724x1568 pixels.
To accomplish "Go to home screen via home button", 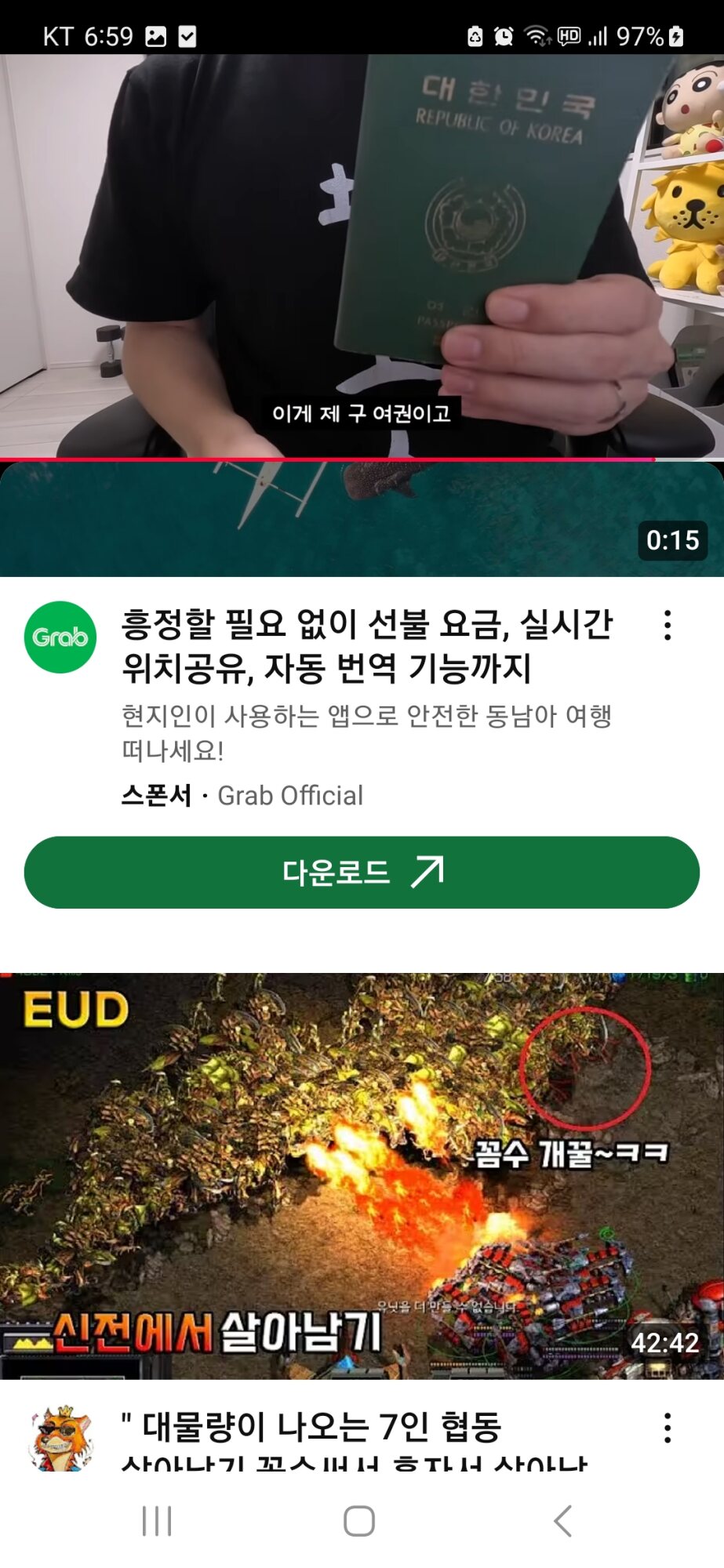I will pyautogui.click(x=359, y=1521).
